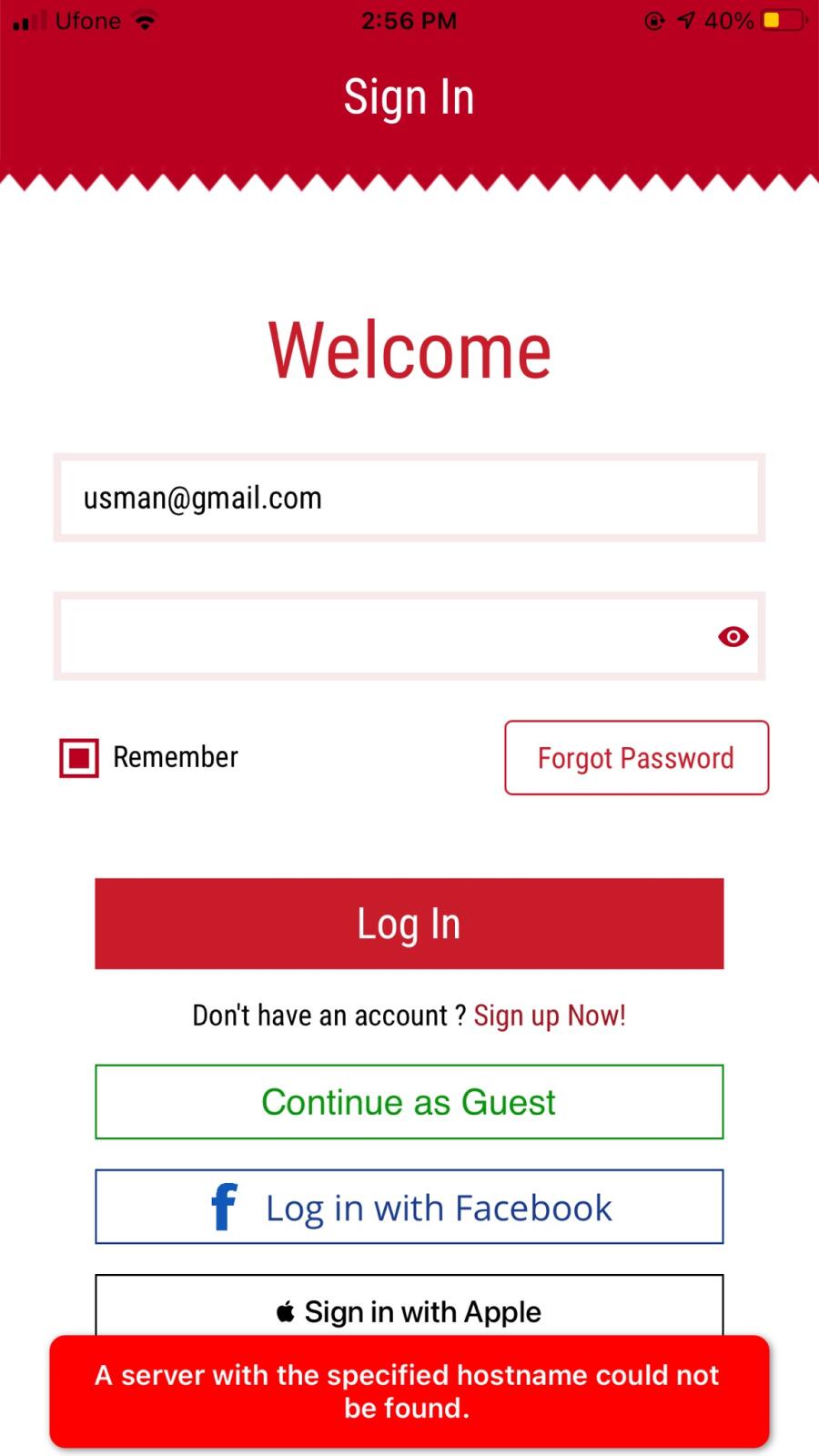Continue as Guest

tap(409, 1102)
